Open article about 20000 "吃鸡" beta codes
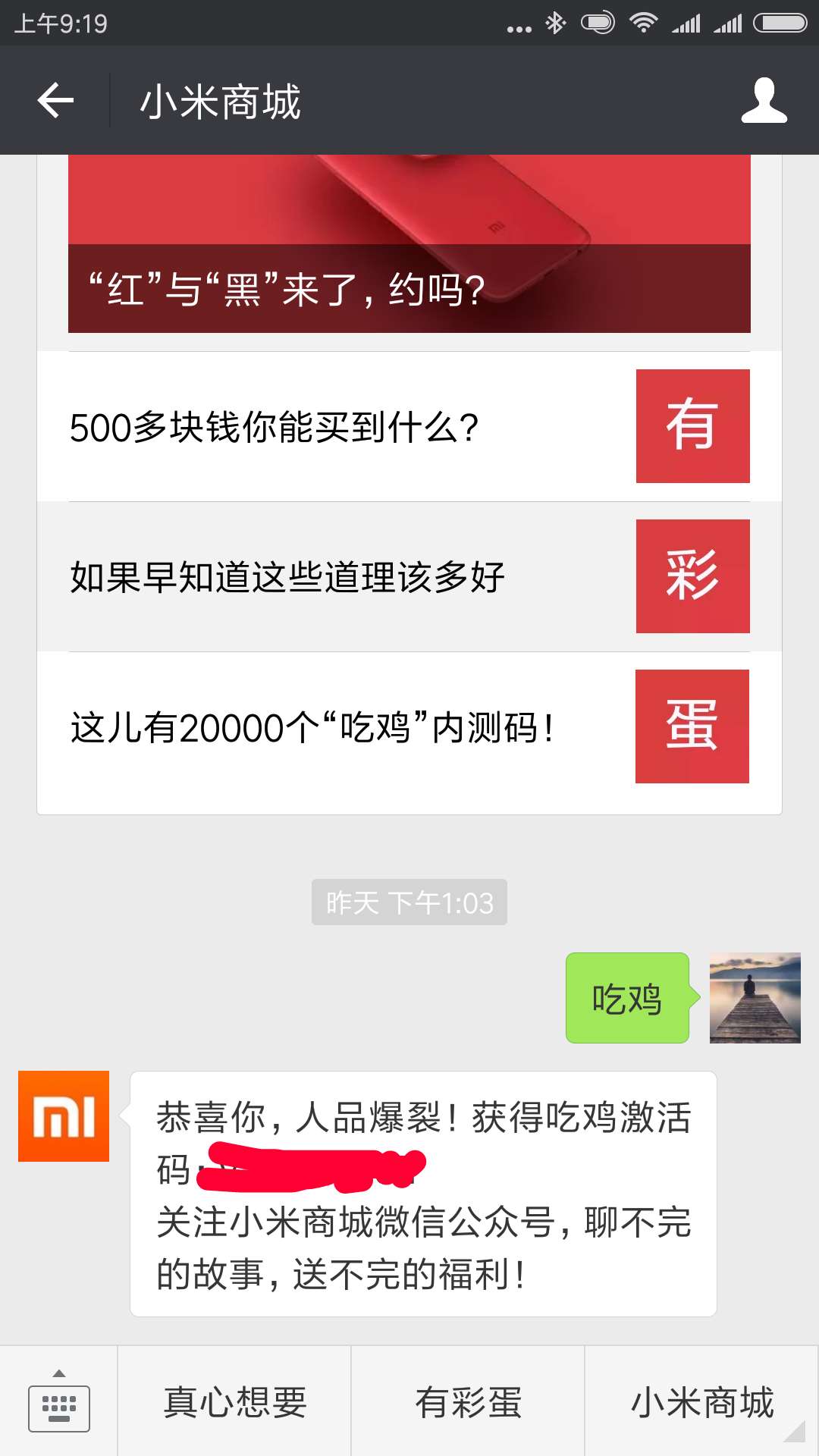This screenshot has height=1456, width=819. [311, 726]
